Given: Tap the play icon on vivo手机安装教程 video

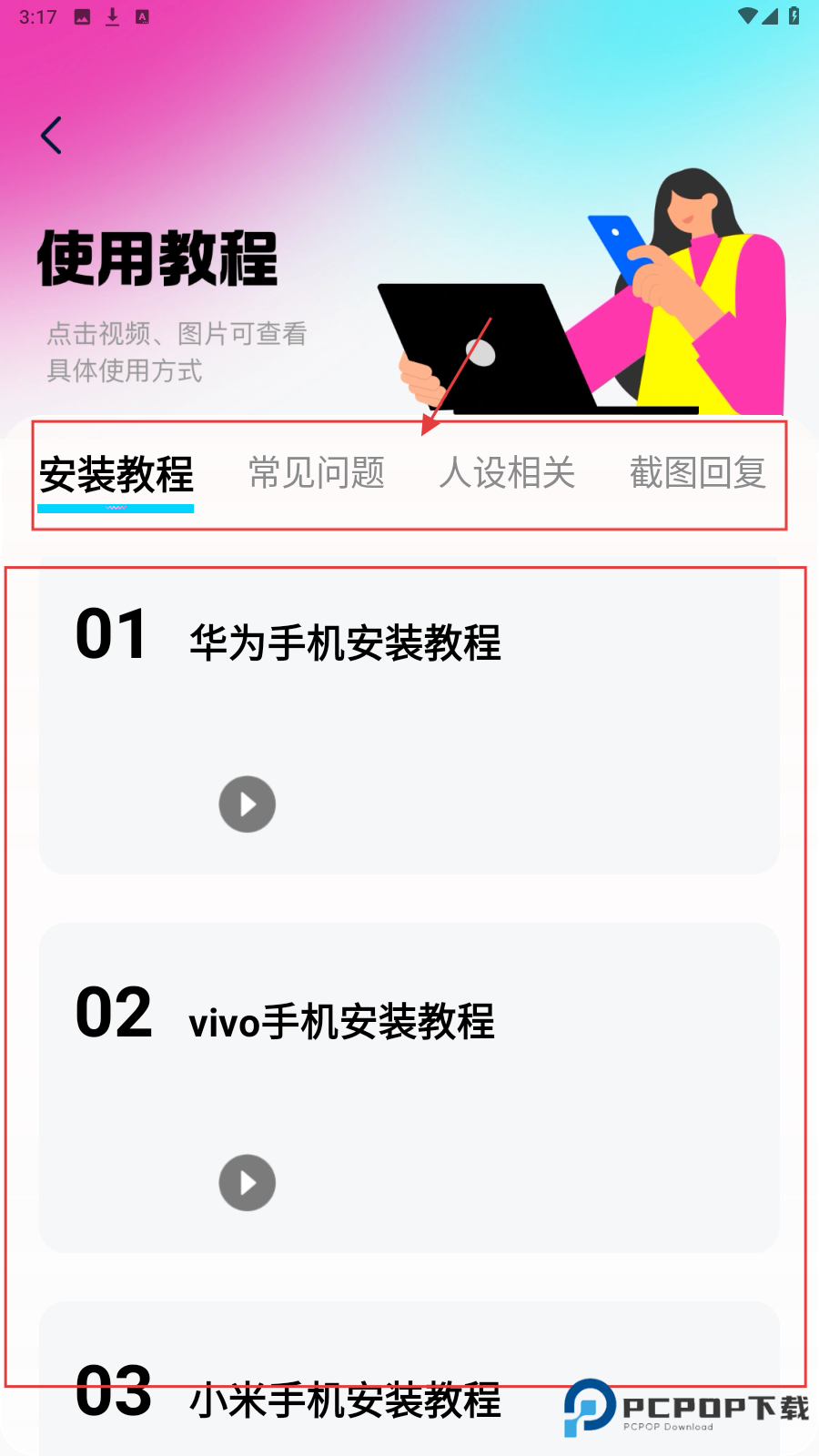Looking at the screenshot, I should tap(247, 1182).
